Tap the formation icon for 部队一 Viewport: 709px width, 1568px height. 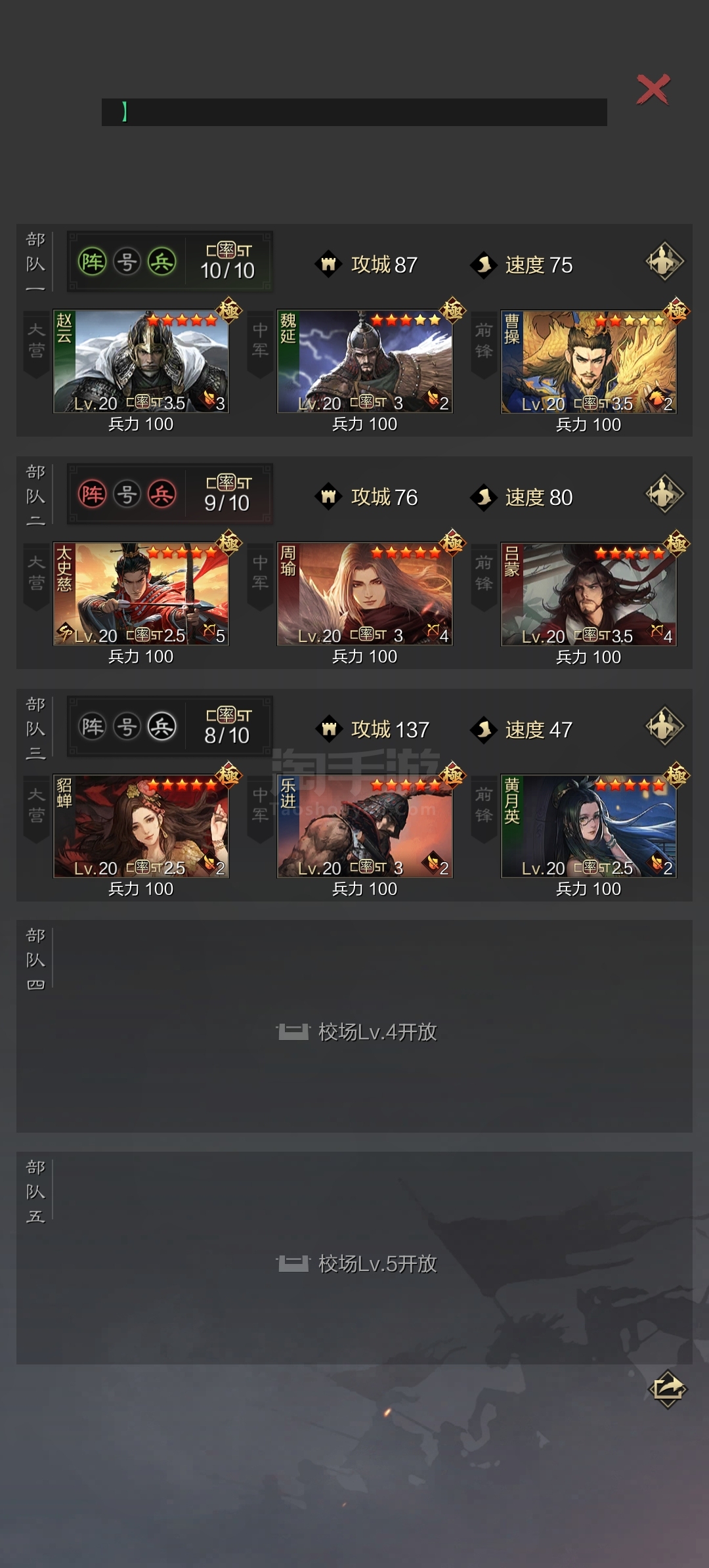(x=664, y=262)
